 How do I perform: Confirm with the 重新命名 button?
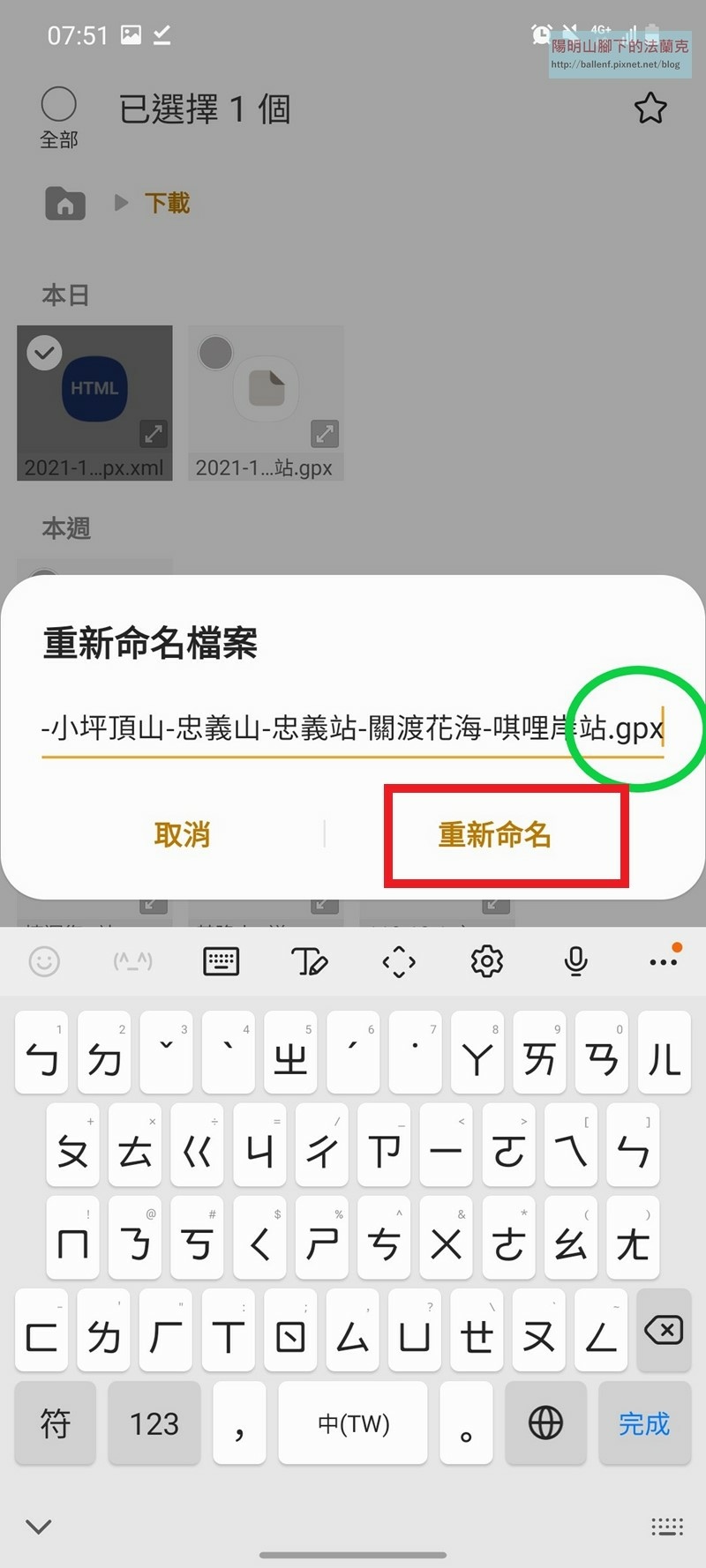point(494,834)
